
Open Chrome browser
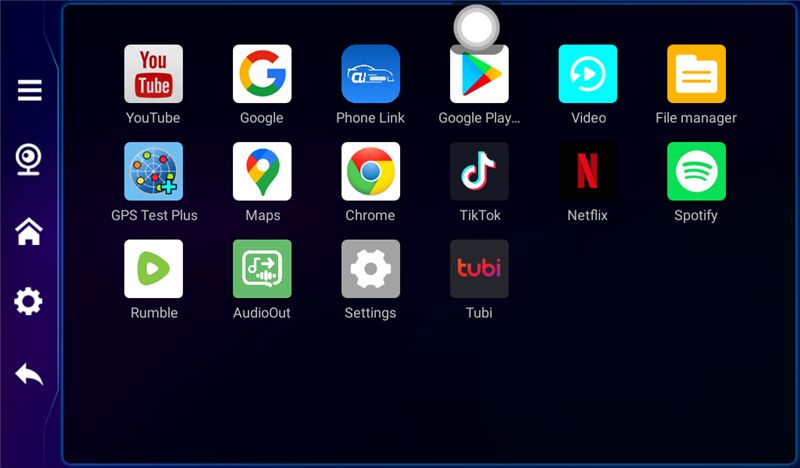[x=370, y=171]
